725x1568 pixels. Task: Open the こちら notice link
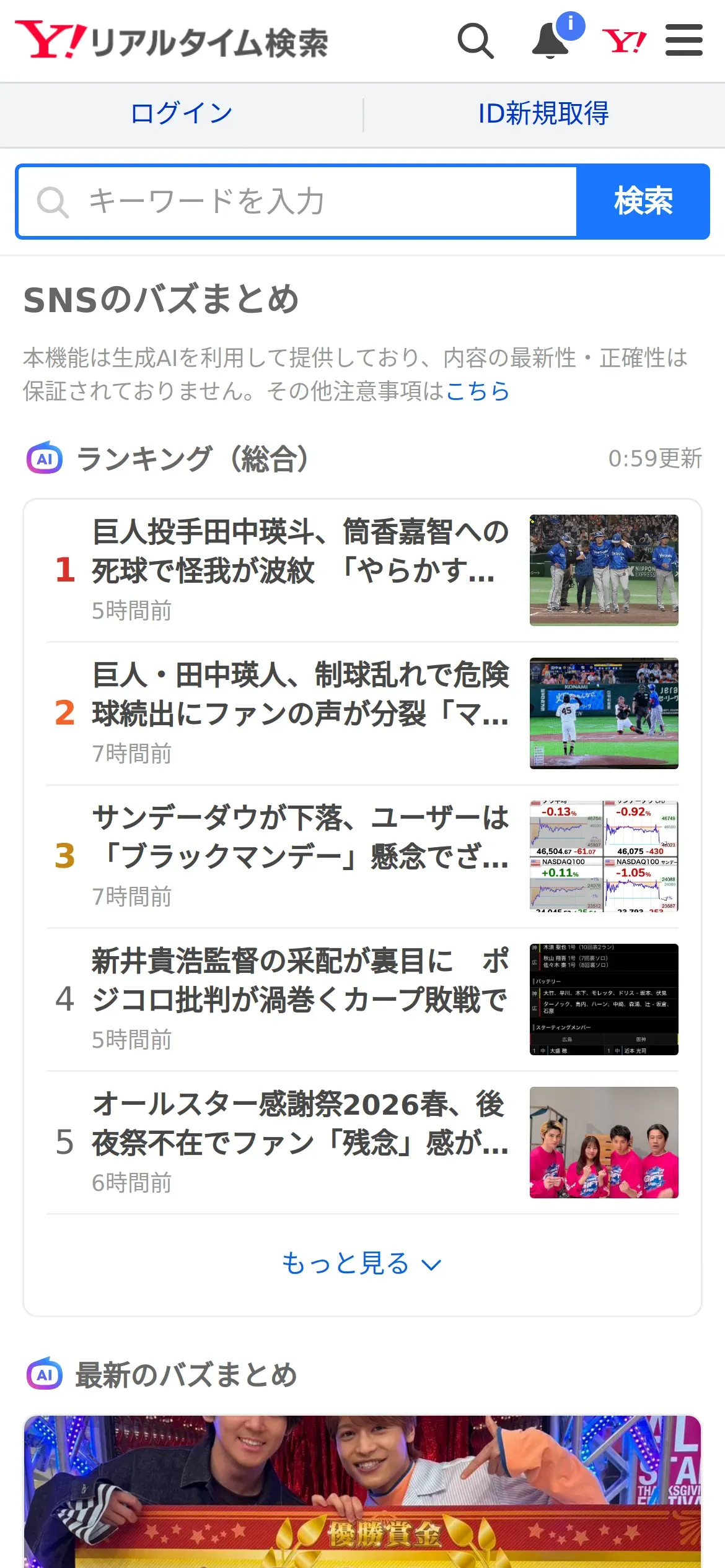point(478,391)
